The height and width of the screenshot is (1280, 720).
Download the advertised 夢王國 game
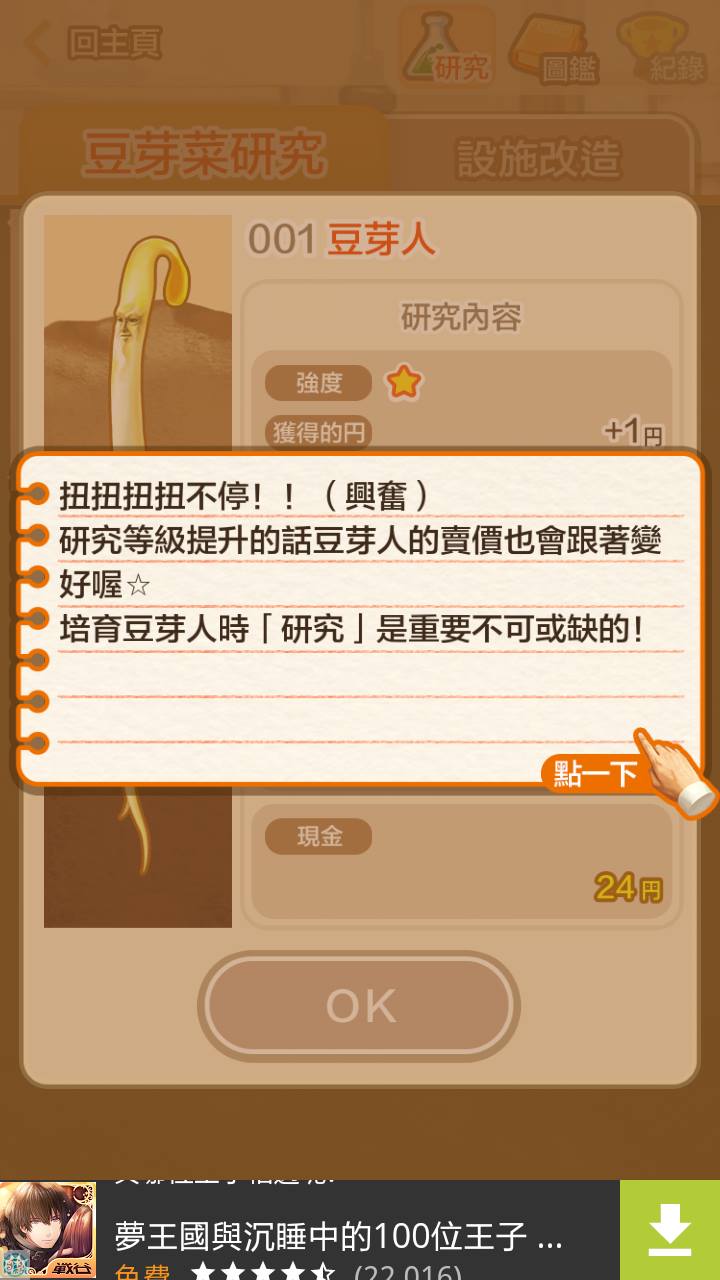[x=669, y=1230]
